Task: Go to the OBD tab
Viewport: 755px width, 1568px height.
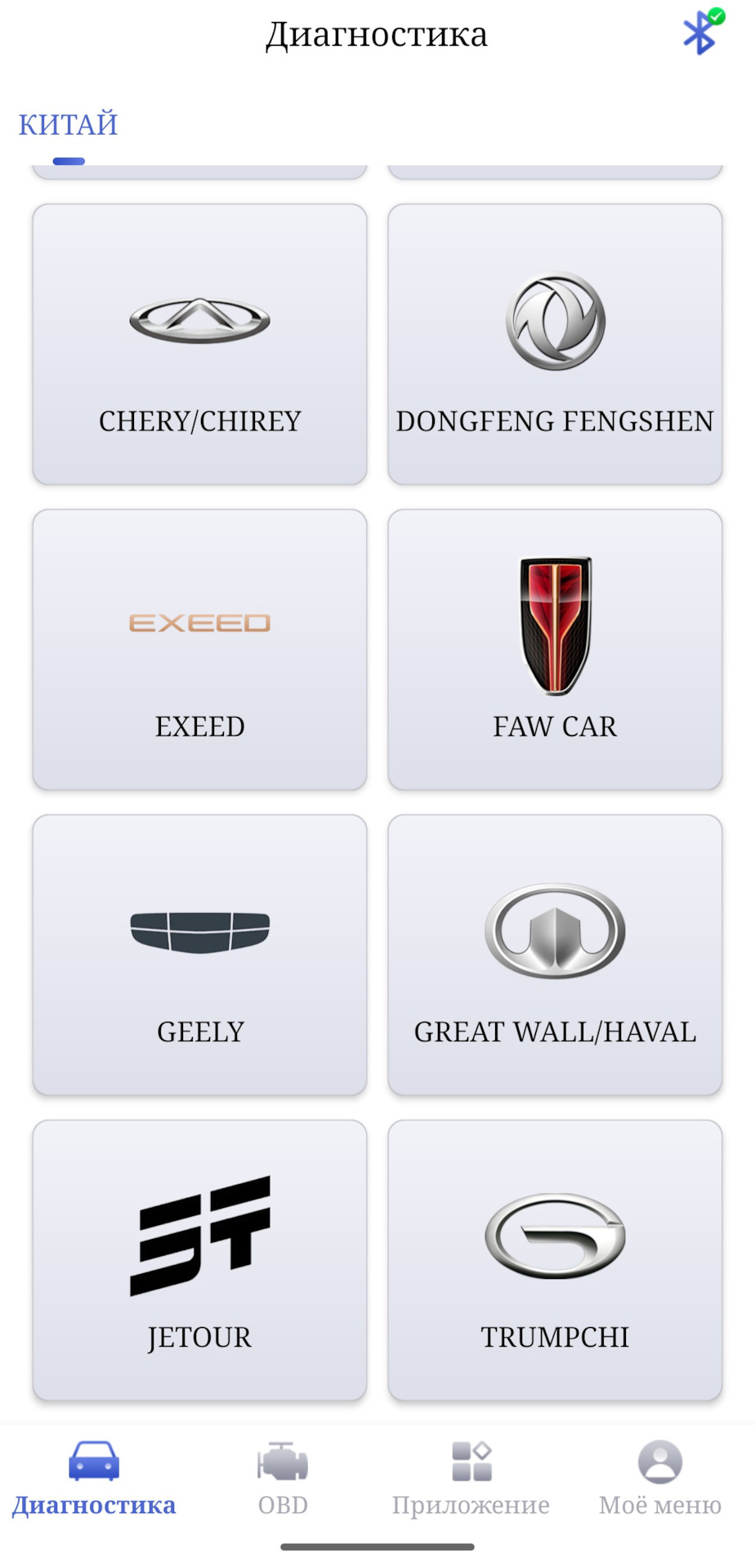Action: tap(283, 1479)
